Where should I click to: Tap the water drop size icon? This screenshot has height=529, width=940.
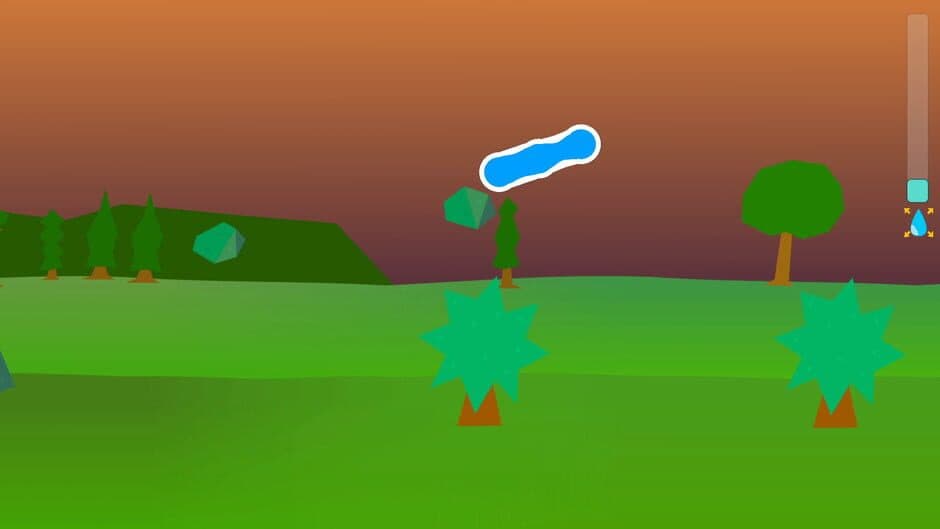(x=918, y=223)
